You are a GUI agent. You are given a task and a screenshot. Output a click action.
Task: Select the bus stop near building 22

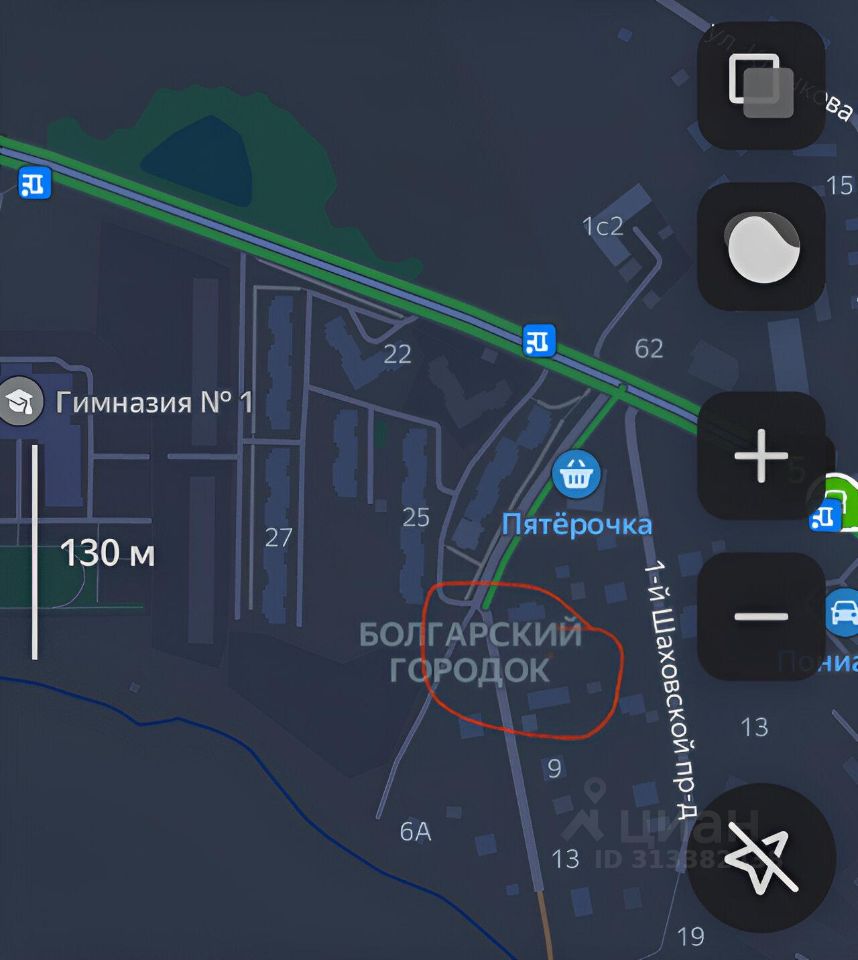(x=539, y=340)
